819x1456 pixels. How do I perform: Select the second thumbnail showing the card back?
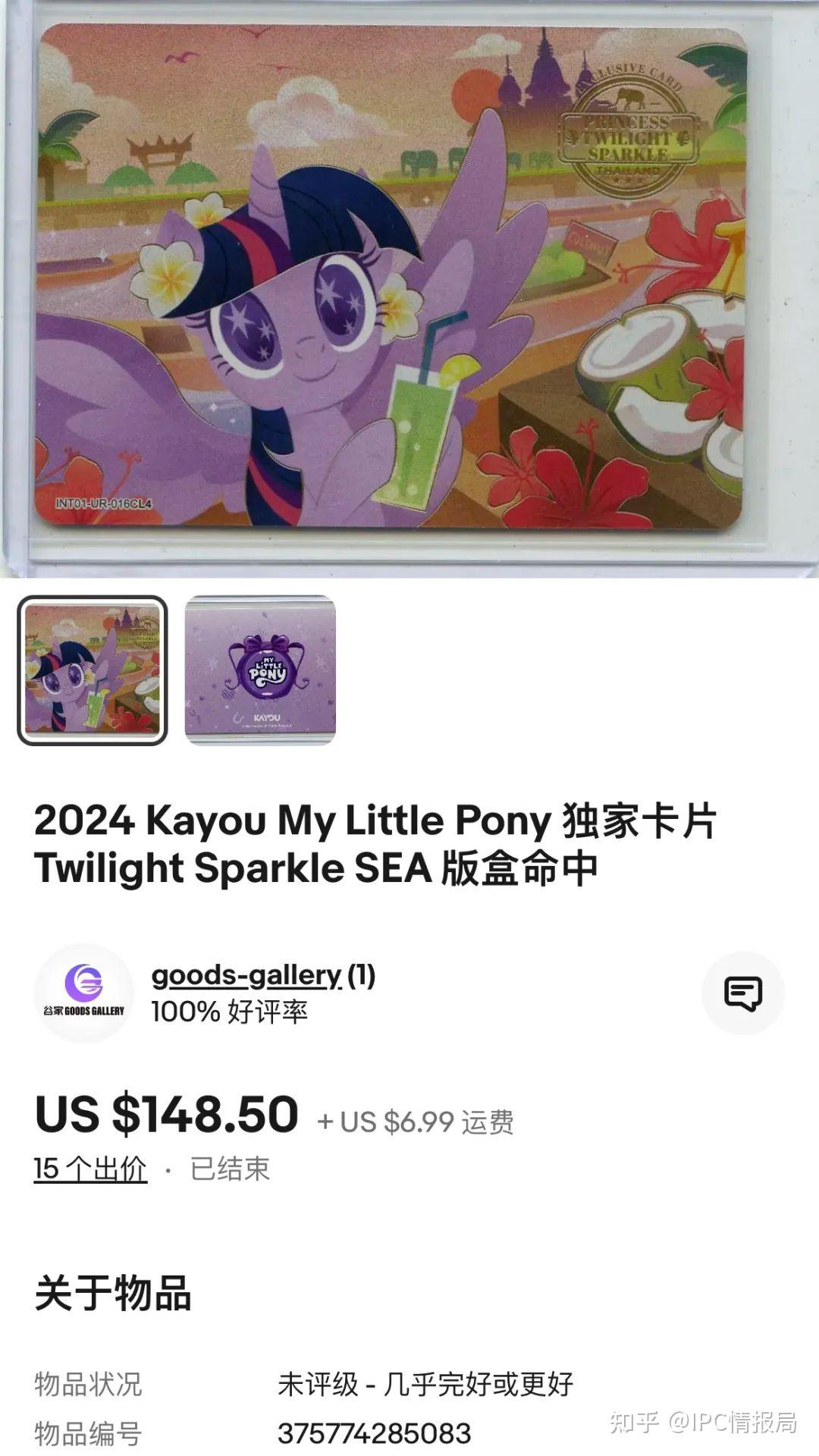point(260,670)
